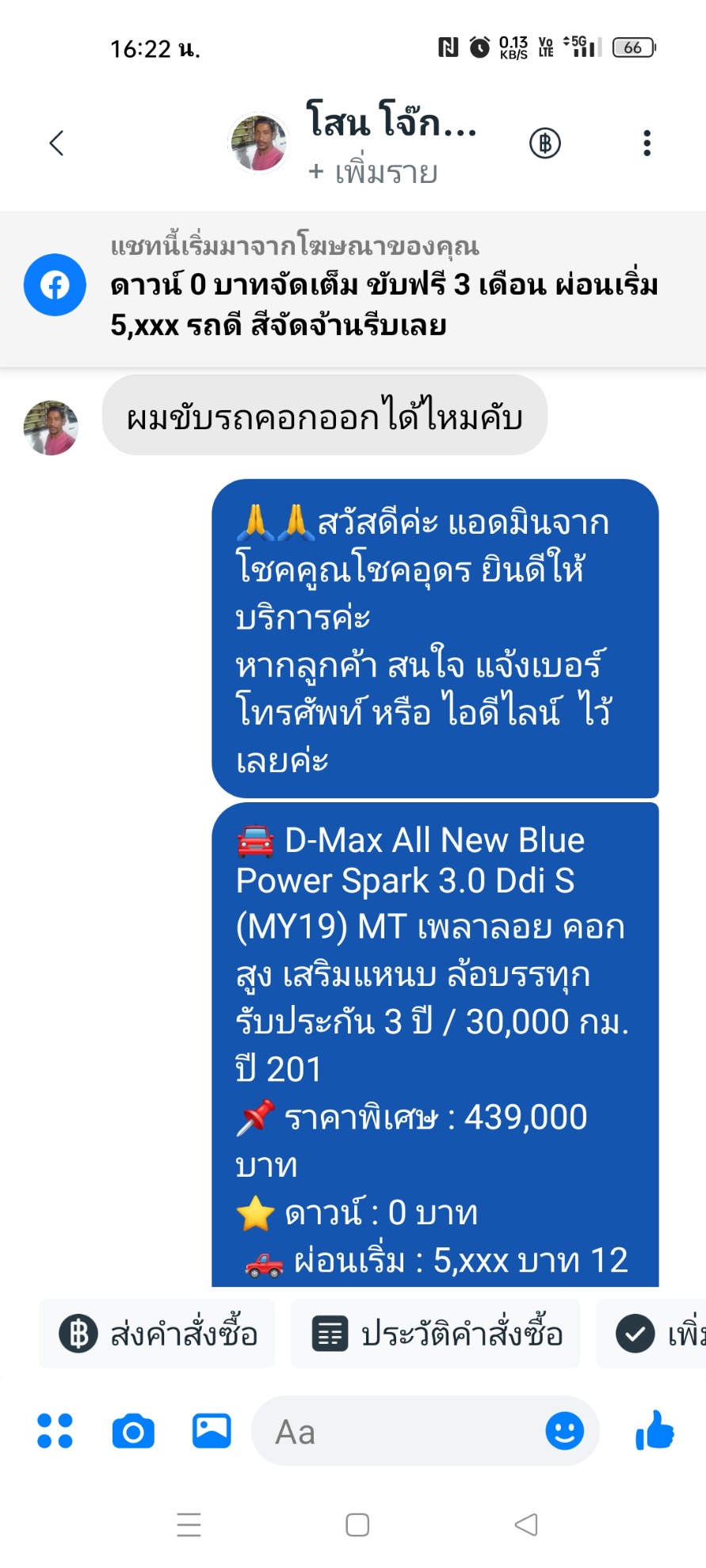Launch the camera from the chat bar
The image size is (706, 1568).
coord(133,1431)
